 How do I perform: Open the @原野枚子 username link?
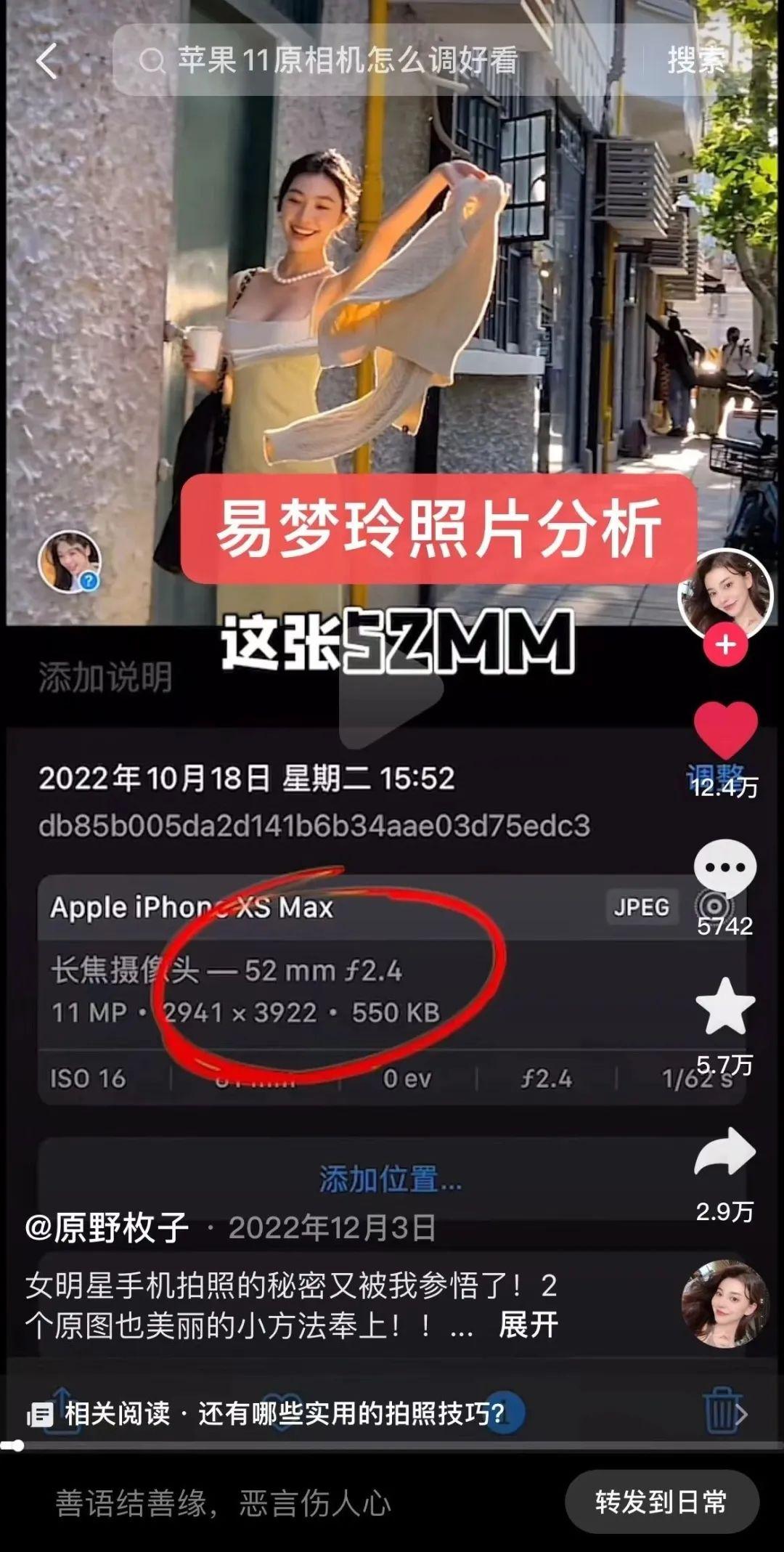coord(107,1228)
